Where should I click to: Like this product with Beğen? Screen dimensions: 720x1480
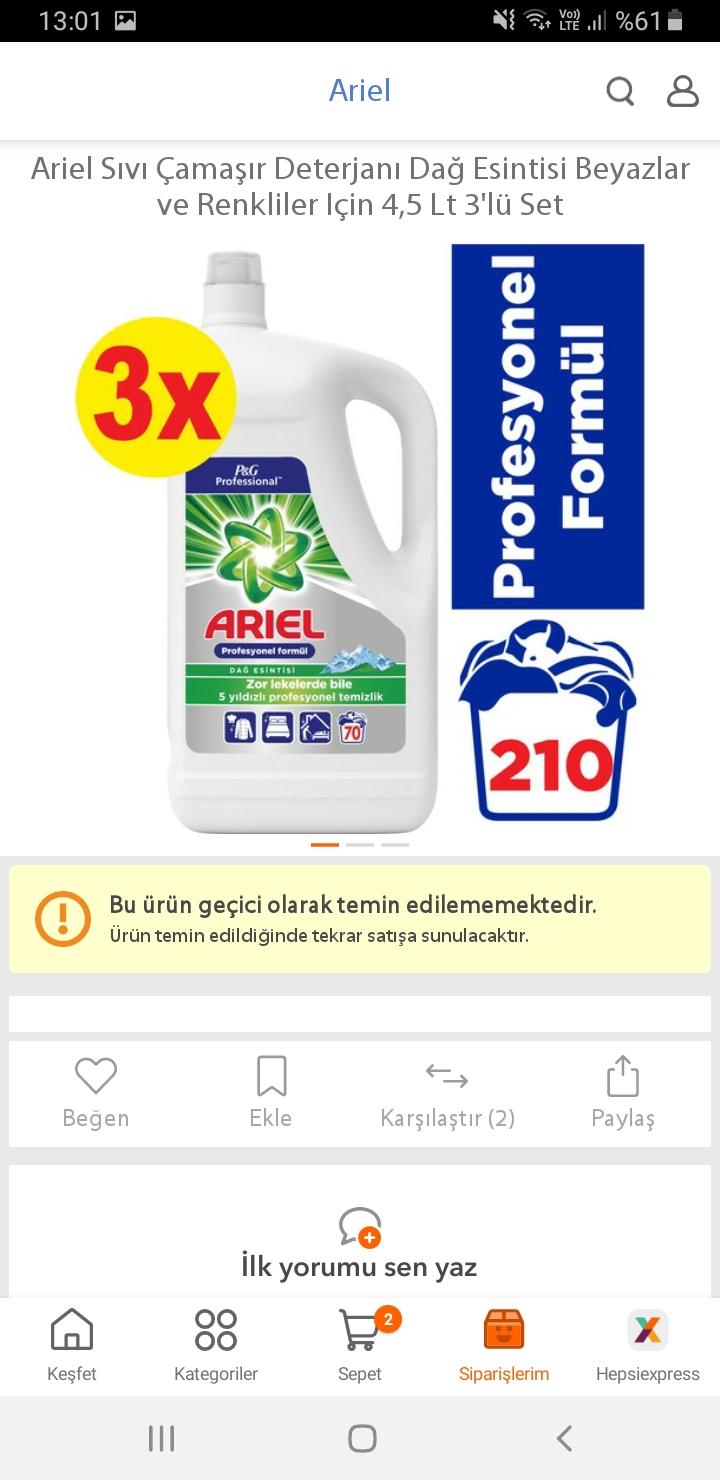click(96, 1093)
